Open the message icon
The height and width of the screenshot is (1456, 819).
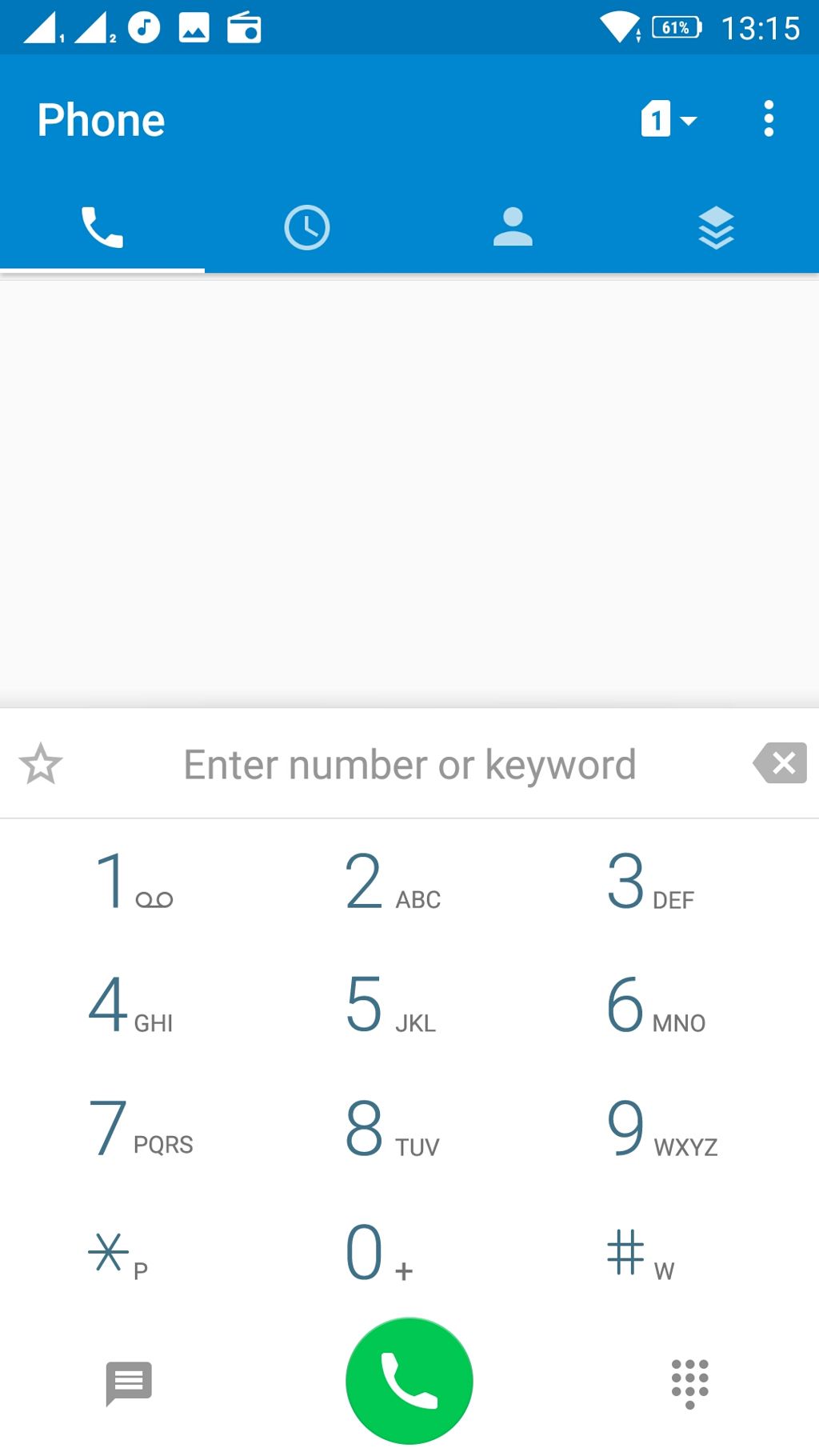pyautogui.click(x=129, y=1382)
